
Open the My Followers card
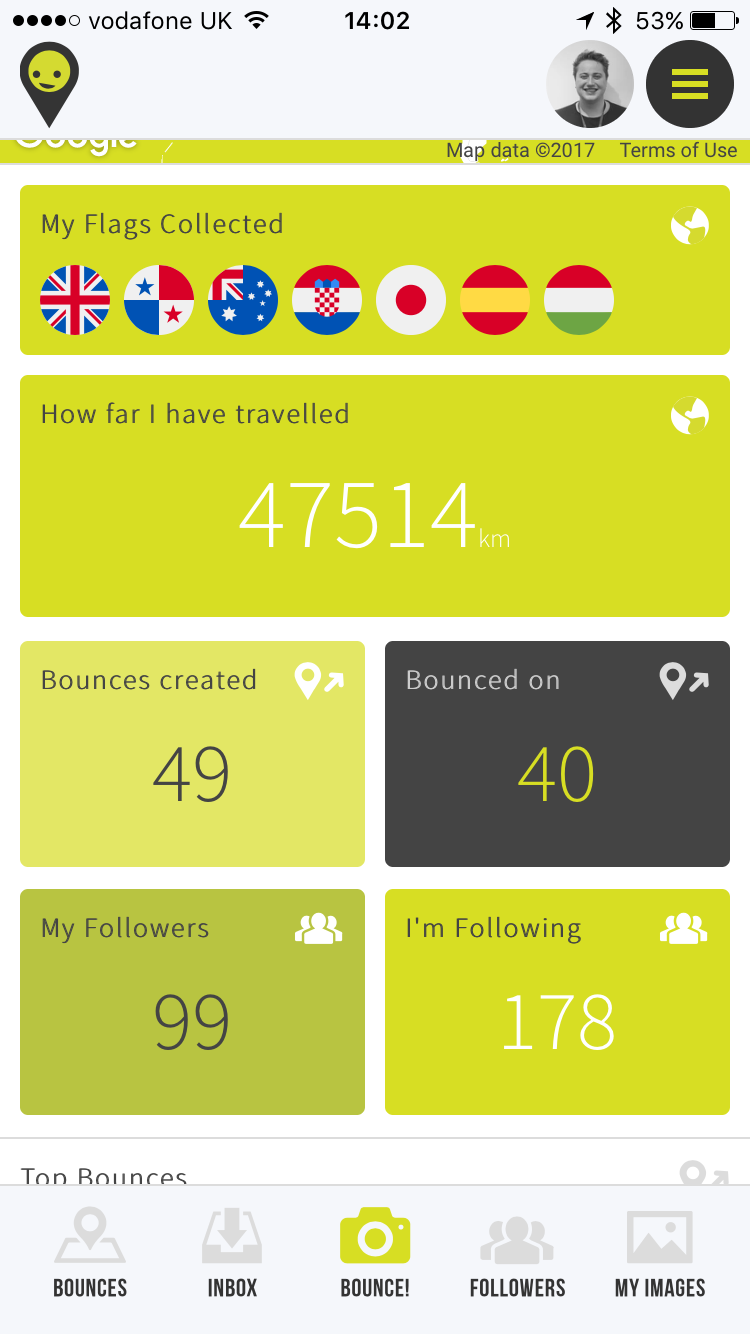pyautogui.click(x=192, y=1002)
